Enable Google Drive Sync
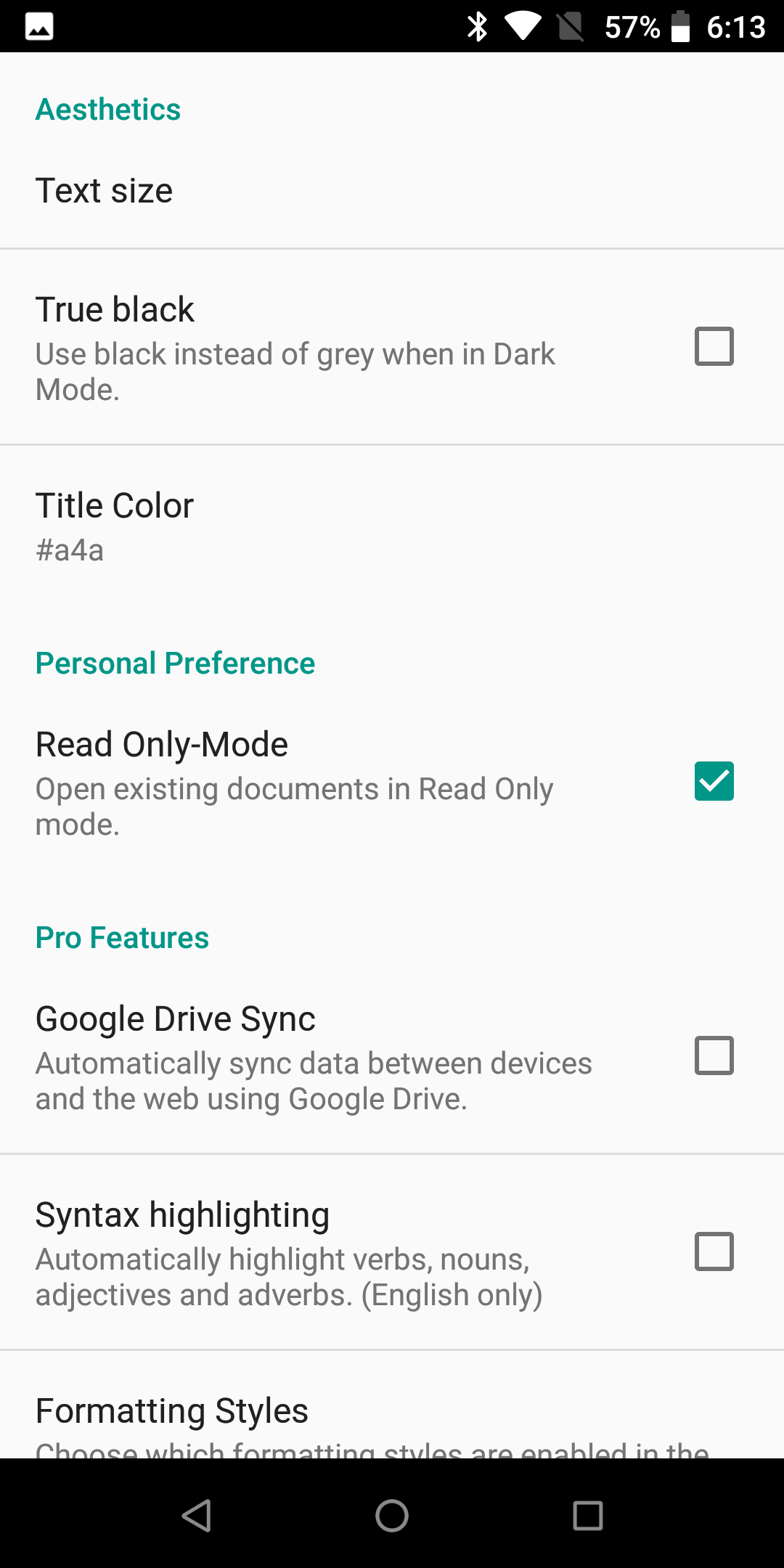784x1568 pixels. click(714, 1056)
